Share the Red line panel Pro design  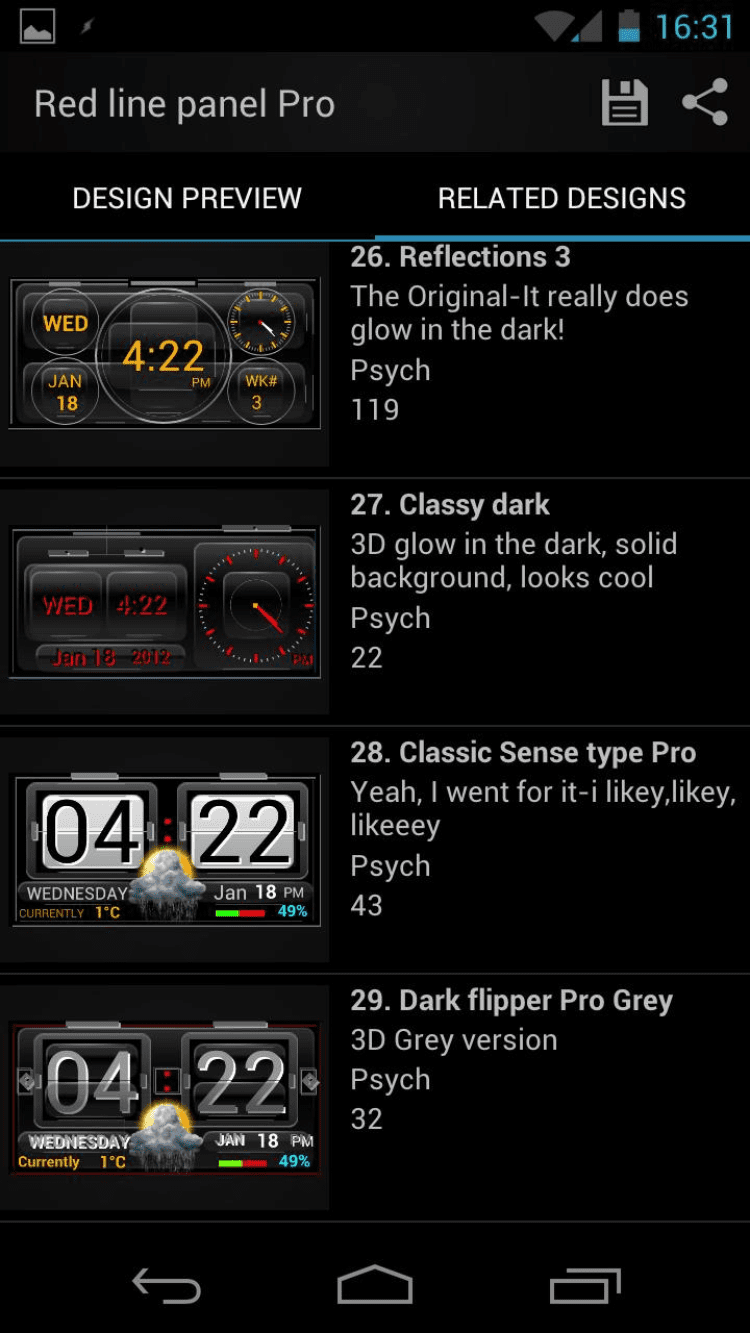tap(705, 103)
